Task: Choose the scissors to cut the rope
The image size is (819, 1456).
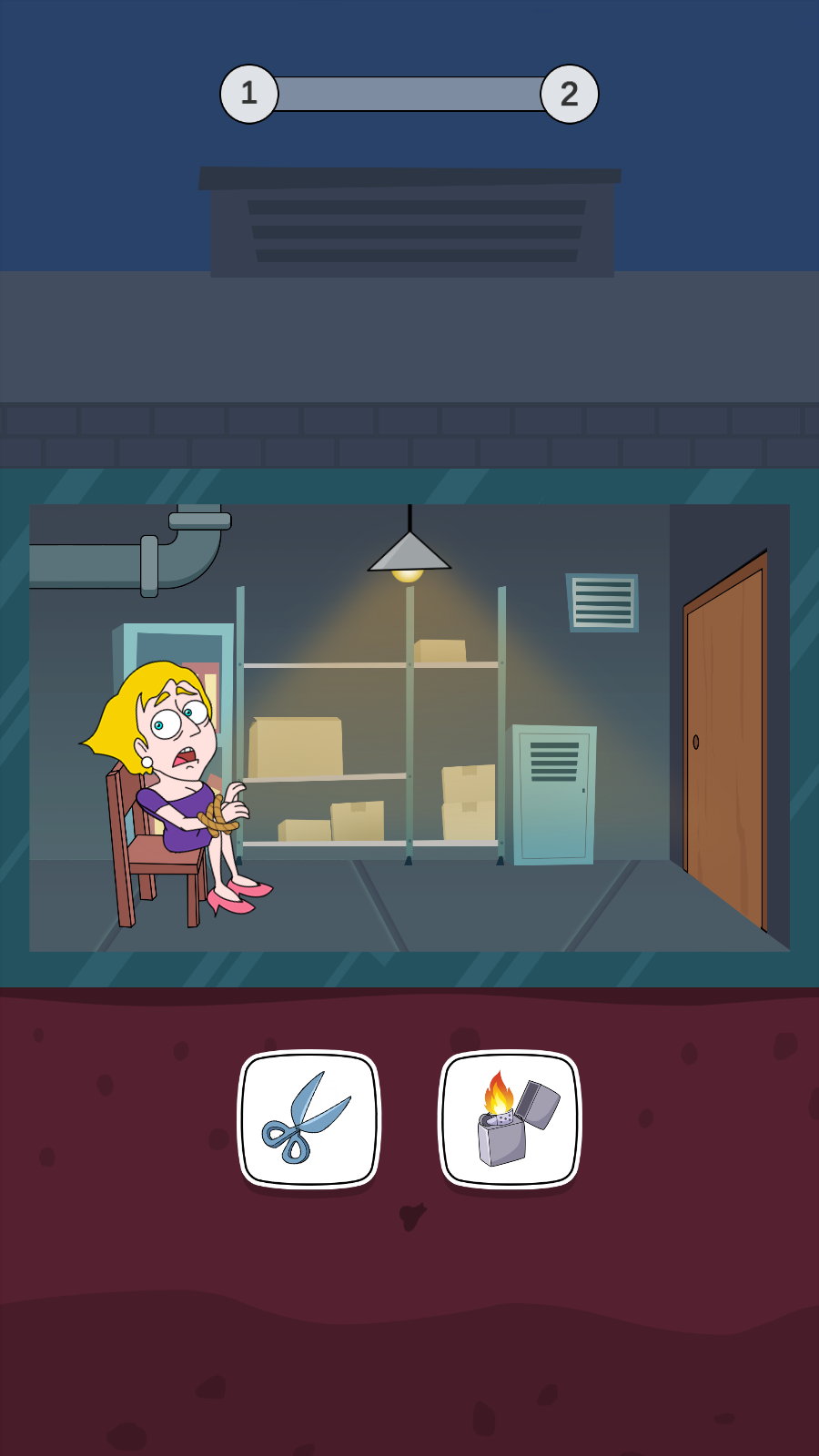Action: tap(308, 1119)
